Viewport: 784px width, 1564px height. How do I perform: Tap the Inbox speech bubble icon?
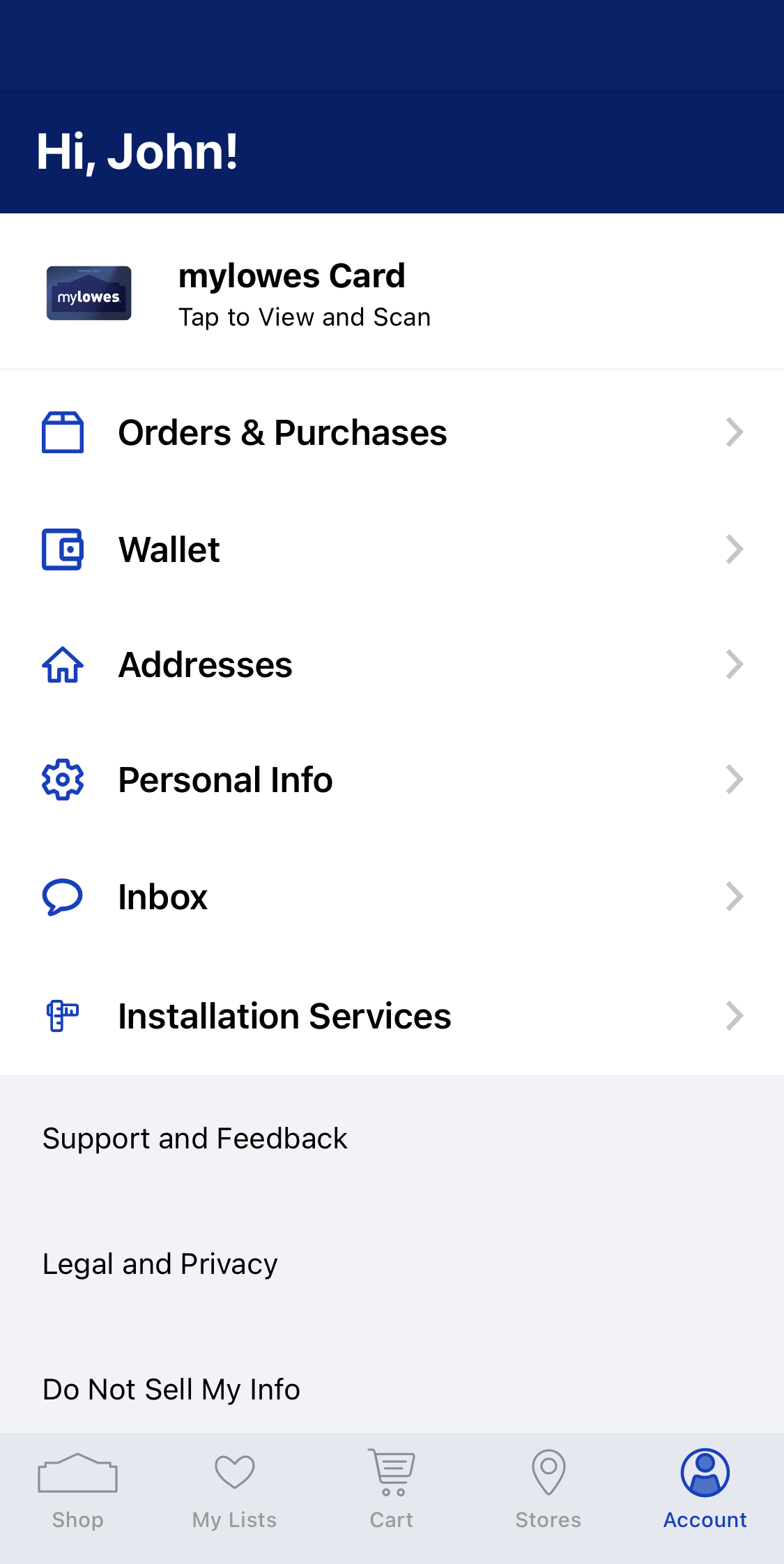[x=63, y=897]
